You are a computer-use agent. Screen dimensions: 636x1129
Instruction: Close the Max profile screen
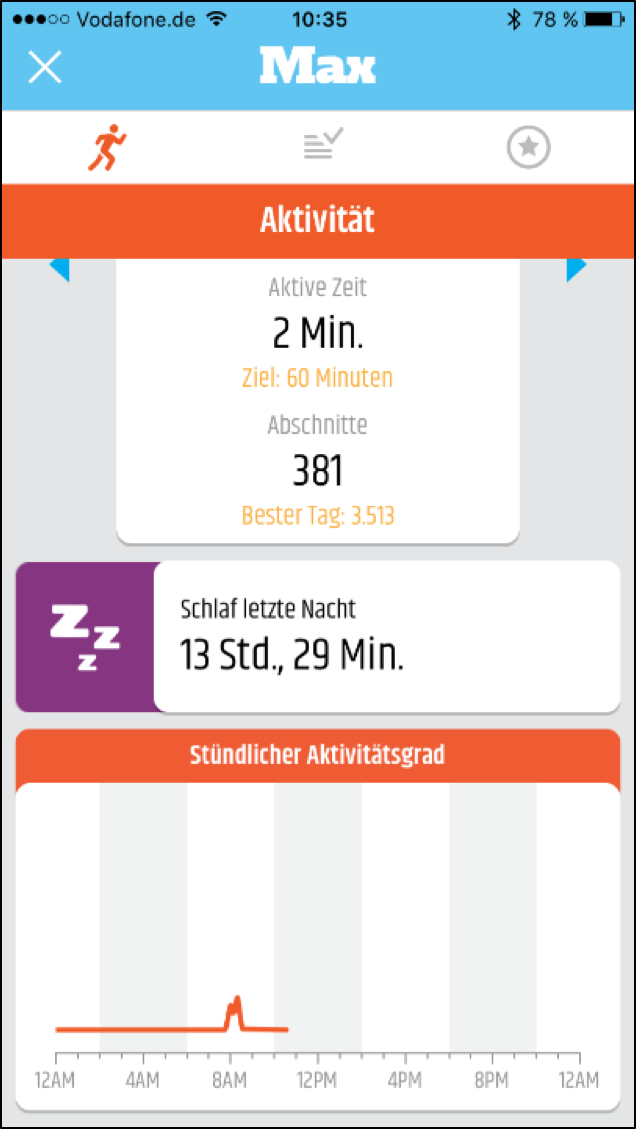pos(45,67)
